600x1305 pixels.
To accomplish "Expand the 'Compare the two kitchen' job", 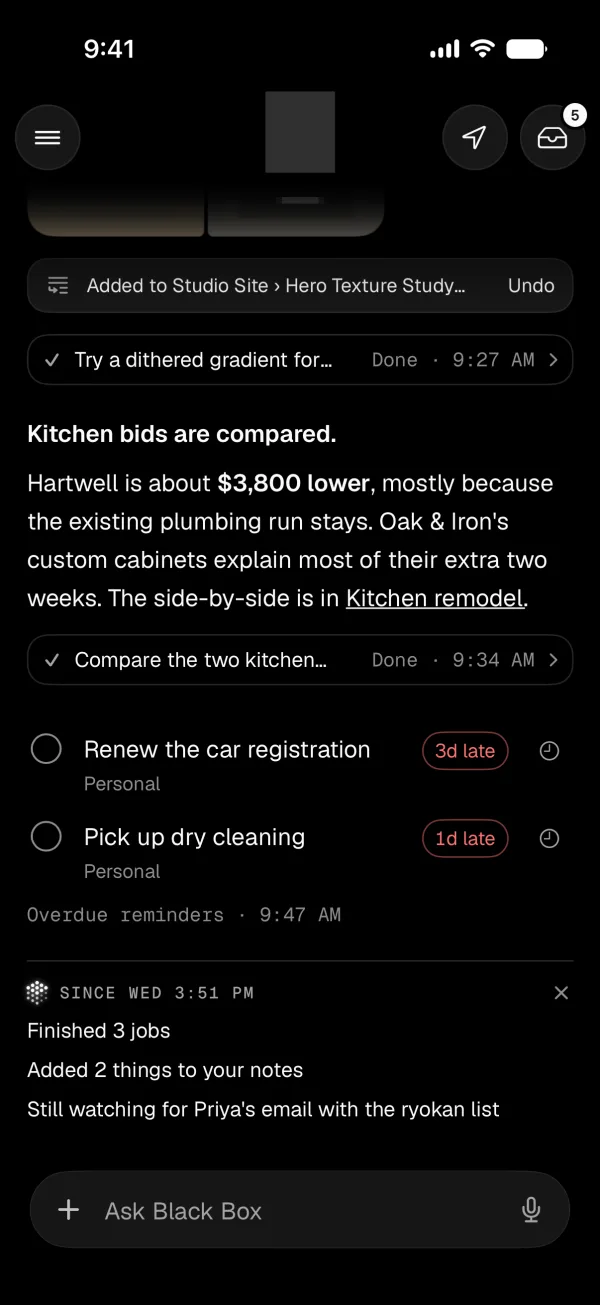I will [300, 660].
